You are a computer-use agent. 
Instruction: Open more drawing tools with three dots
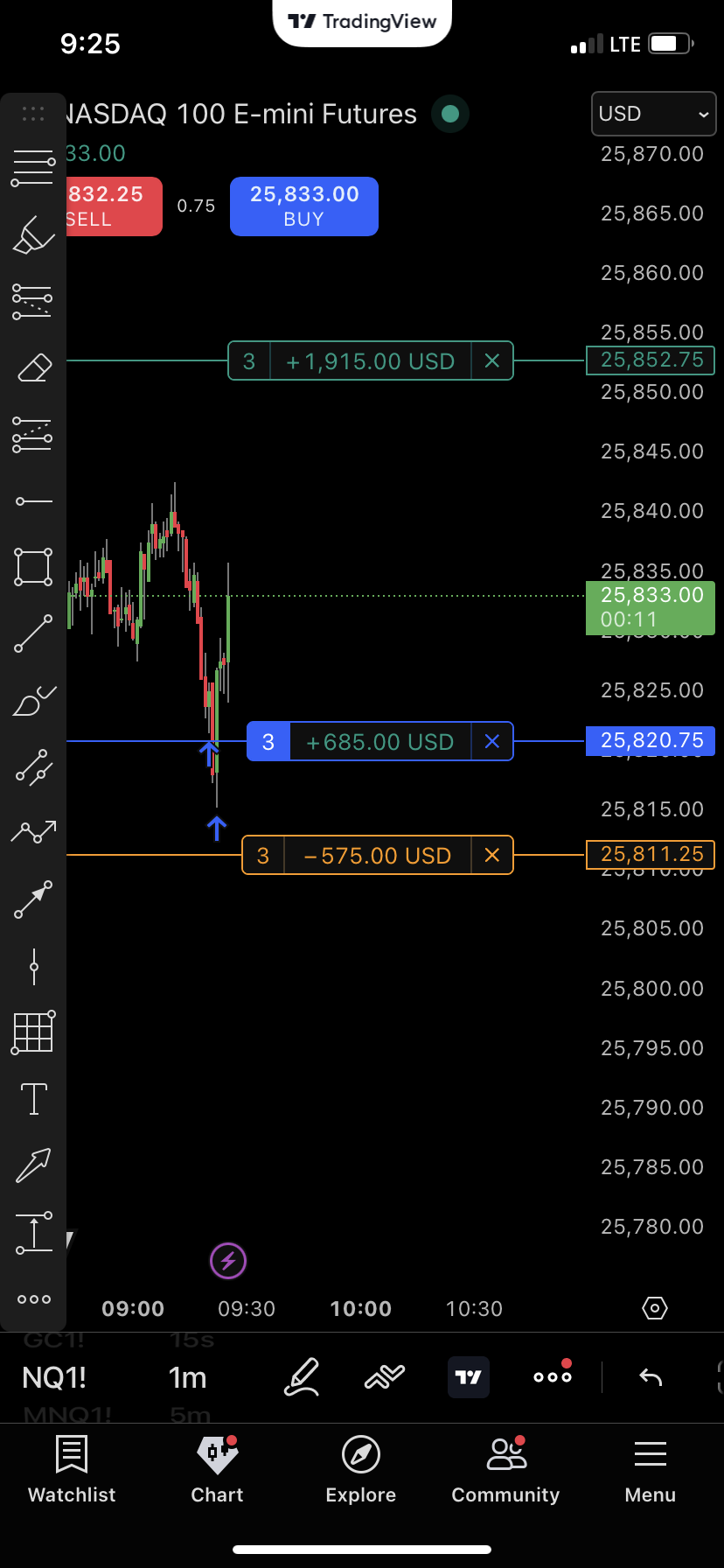pos(34,1299)
